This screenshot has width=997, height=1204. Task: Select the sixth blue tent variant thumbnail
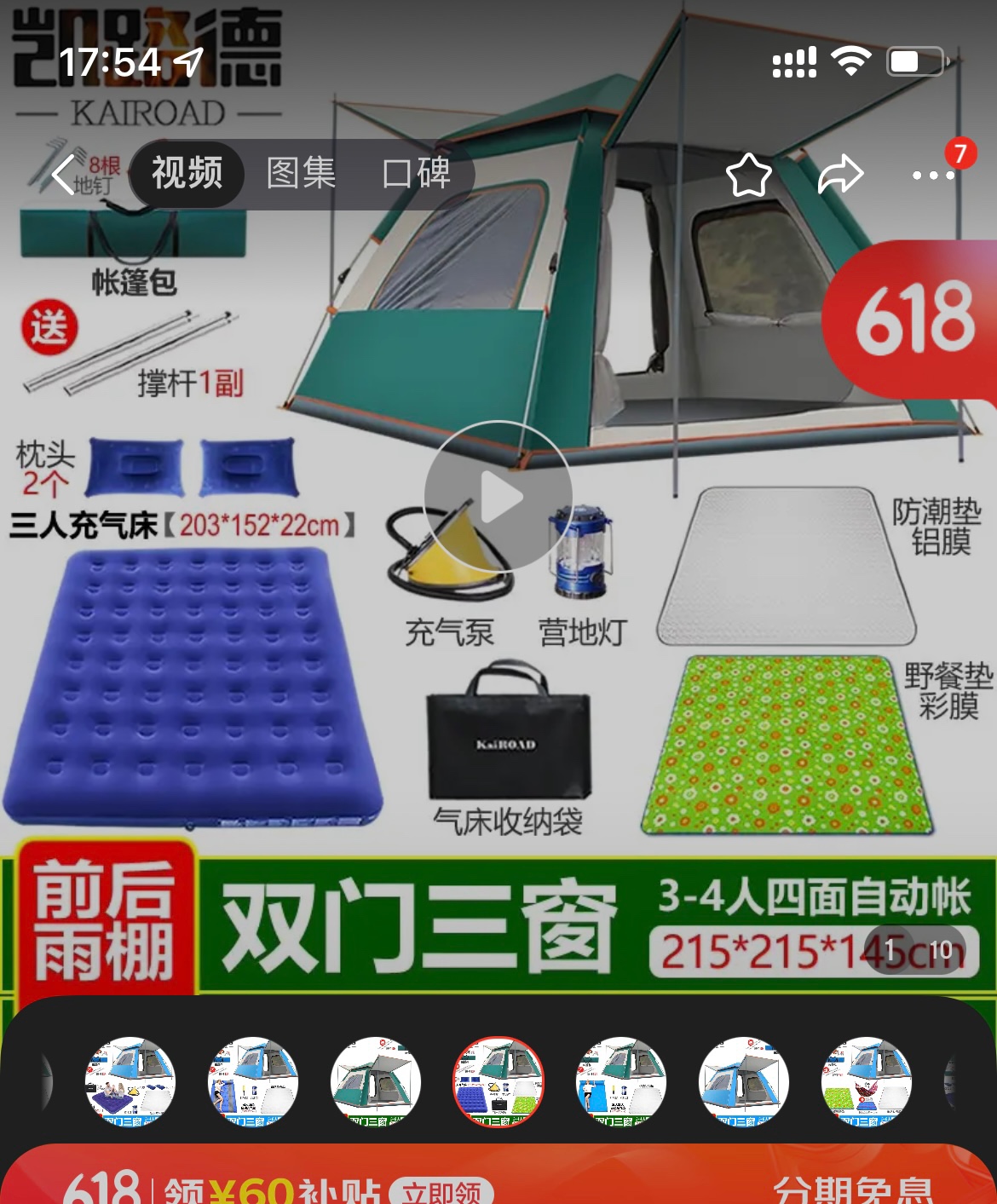click(x=743, y=1082)
